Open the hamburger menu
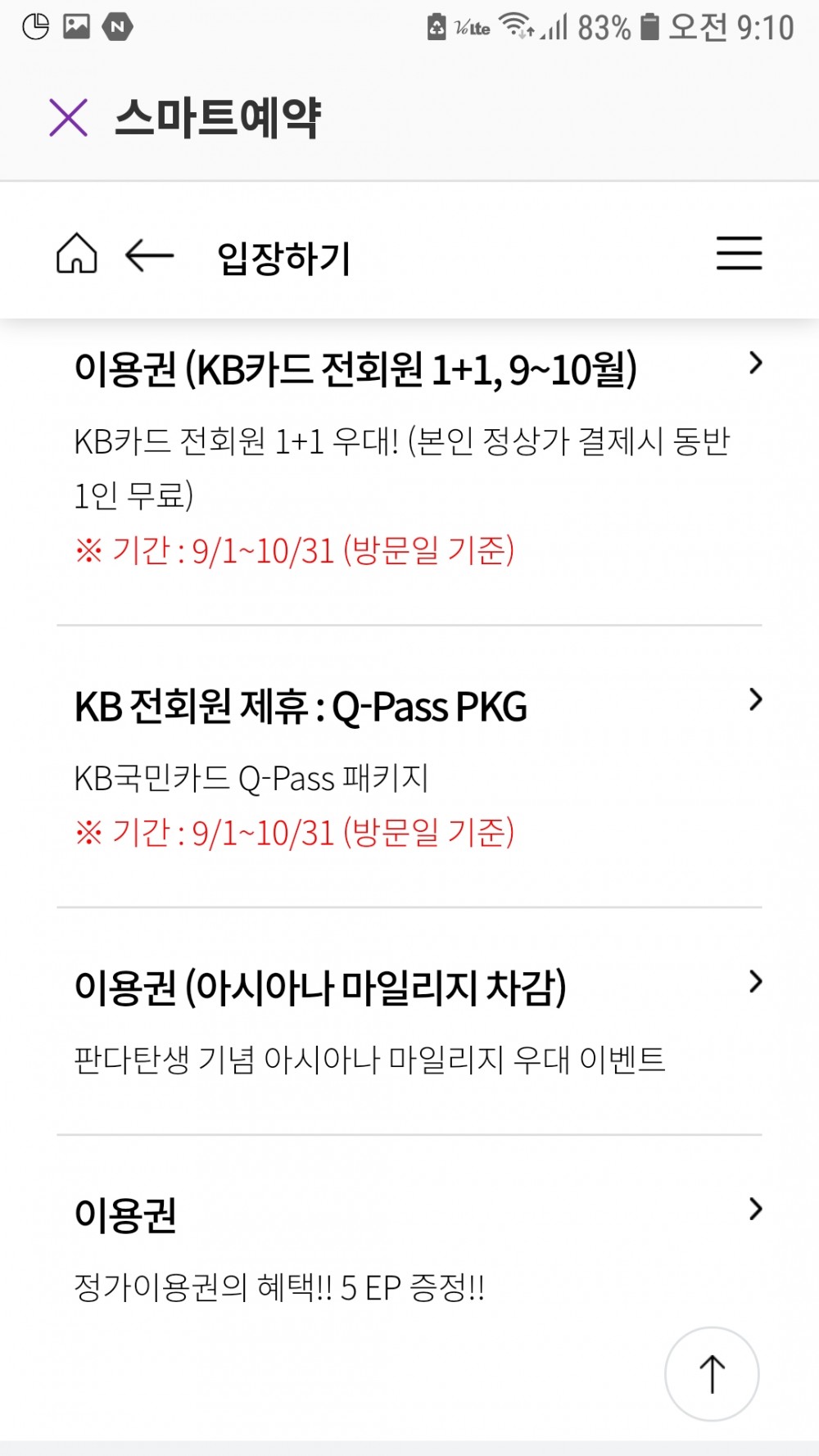819x1456 pixels. tap(739, 253)
